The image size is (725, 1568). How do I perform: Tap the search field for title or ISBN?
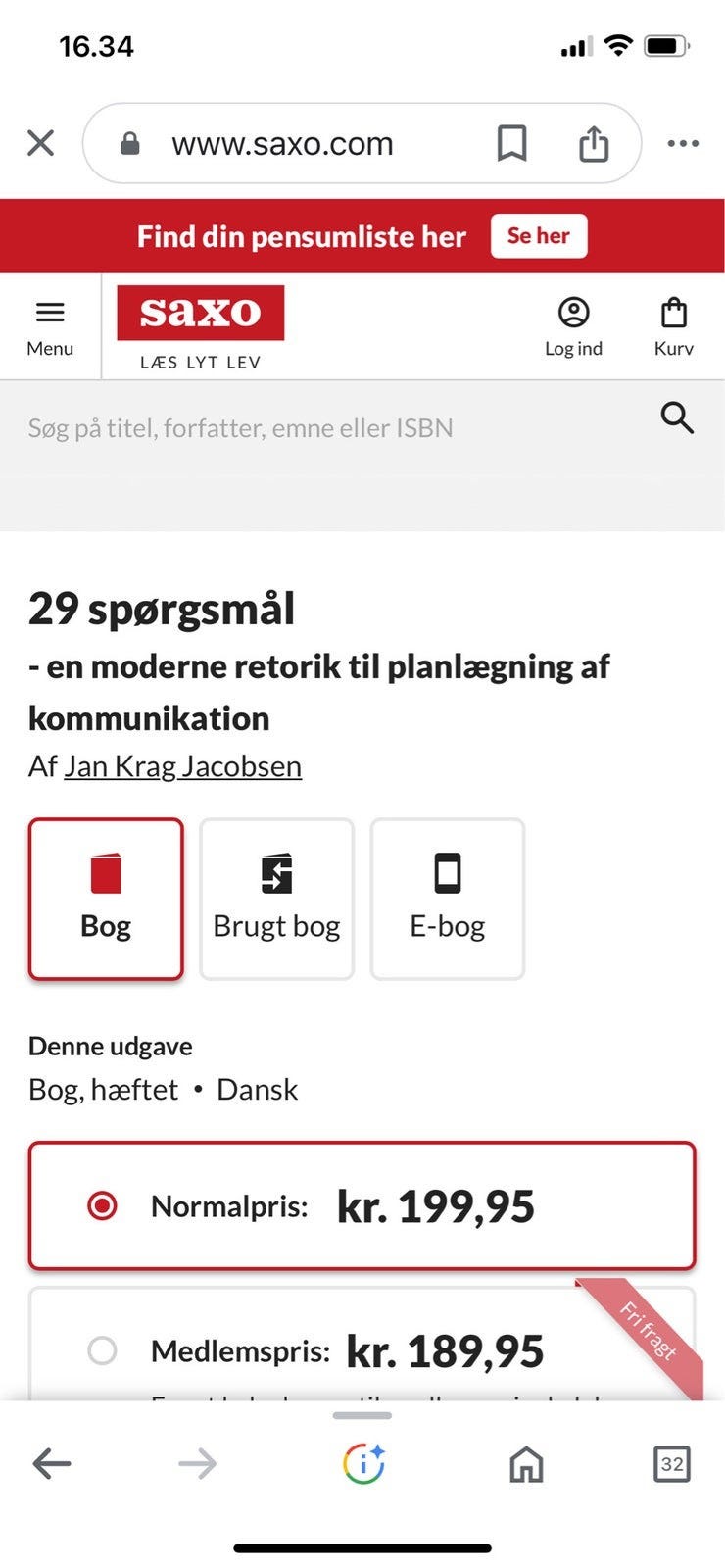point(294,427)
